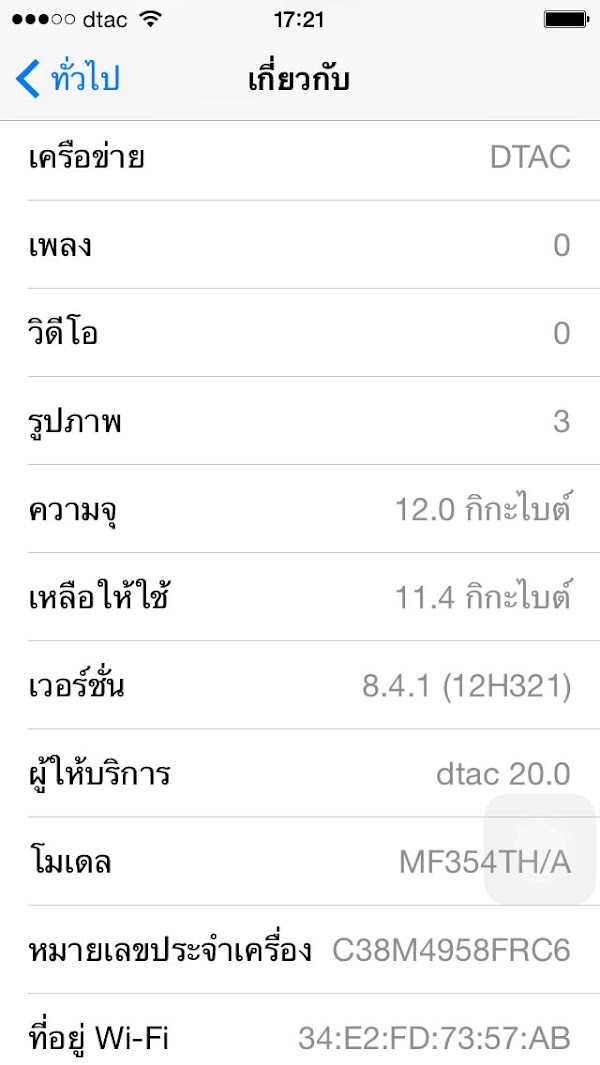This screenshot has height=1065, width=600.
Task: Open the AssistiveTouch floating button
Action: (x=540, y=849)
